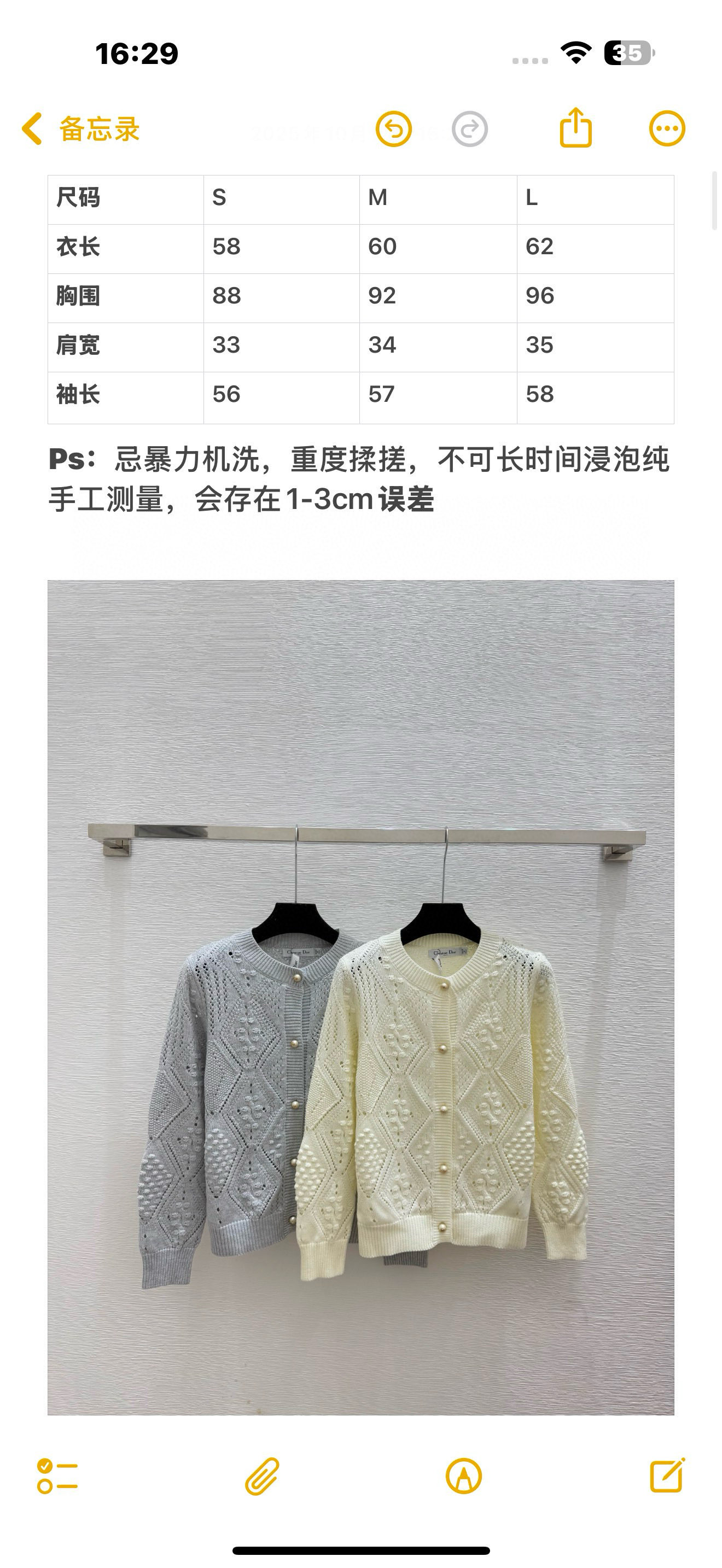This screenshot has height=1568, width=722.
Task: Share this note
Action: click(x=575, y=127)
